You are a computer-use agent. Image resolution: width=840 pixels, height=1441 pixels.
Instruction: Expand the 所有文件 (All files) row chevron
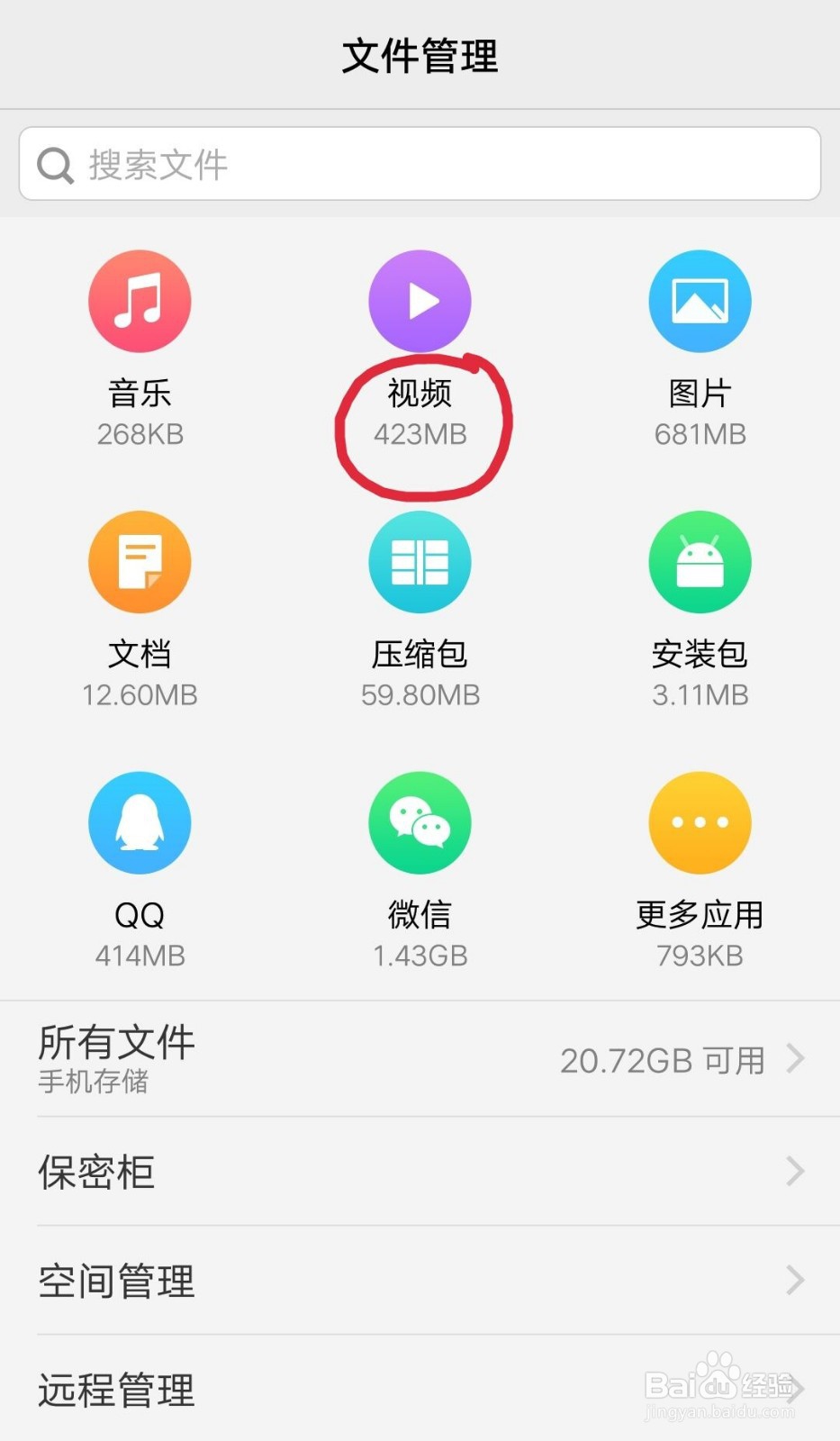point(796,1059)
